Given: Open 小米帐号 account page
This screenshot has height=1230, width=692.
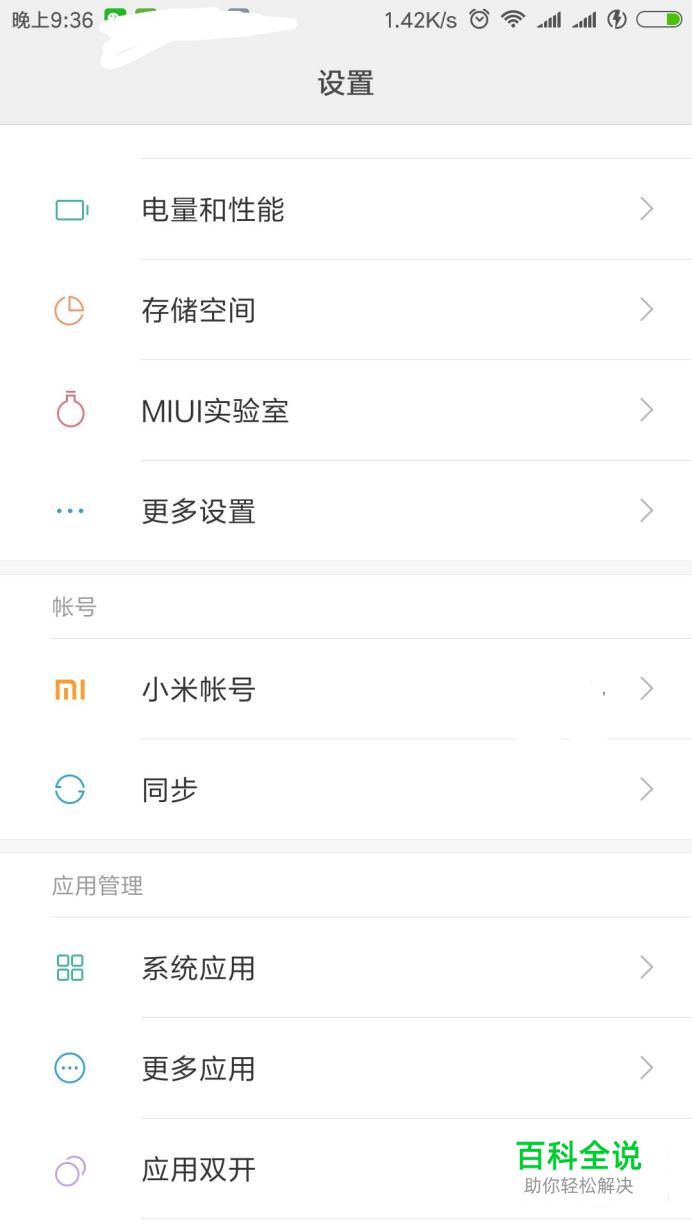Looking at the screenshot, I should point(346,689).
